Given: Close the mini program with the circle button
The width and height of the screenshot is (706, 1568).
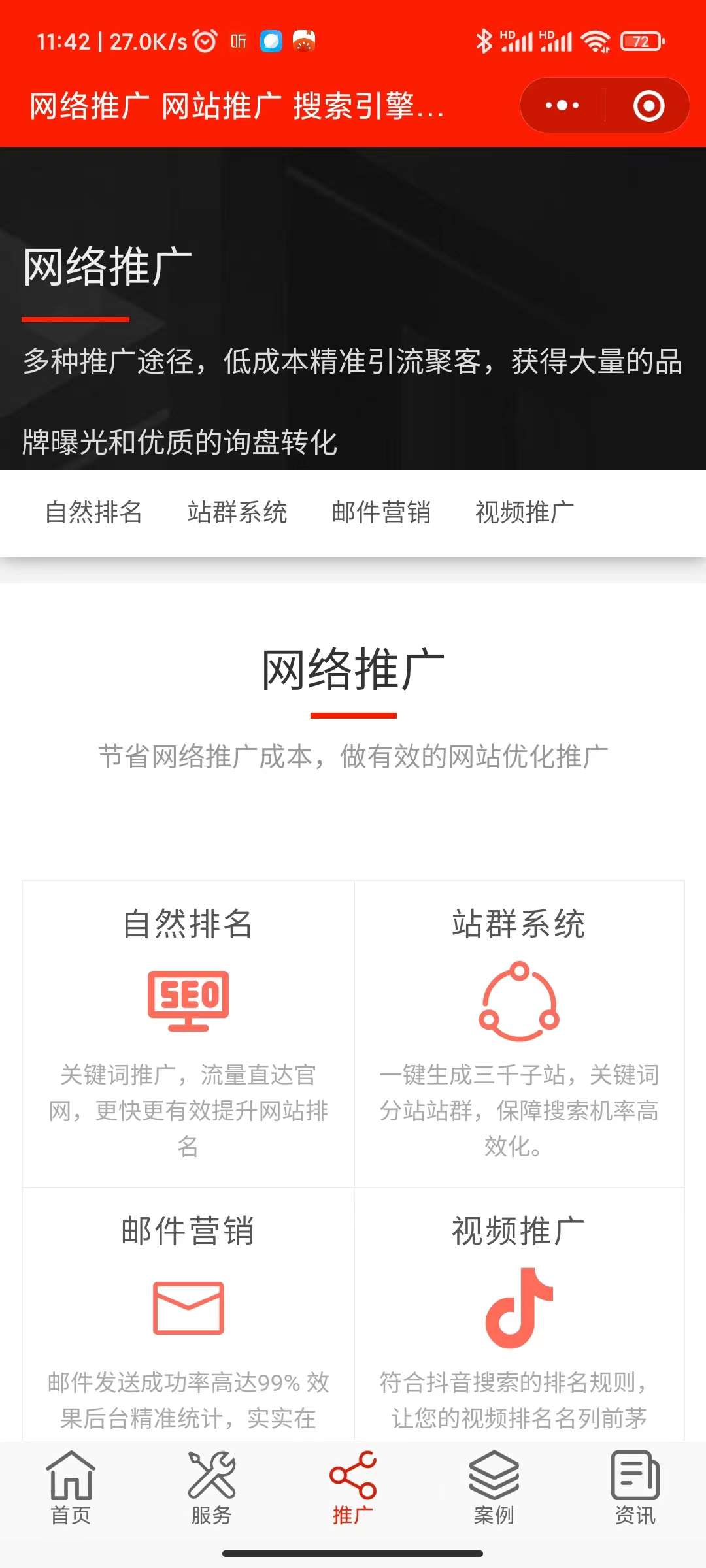Looking at the screenshot, I should click(x=648, y=106).
